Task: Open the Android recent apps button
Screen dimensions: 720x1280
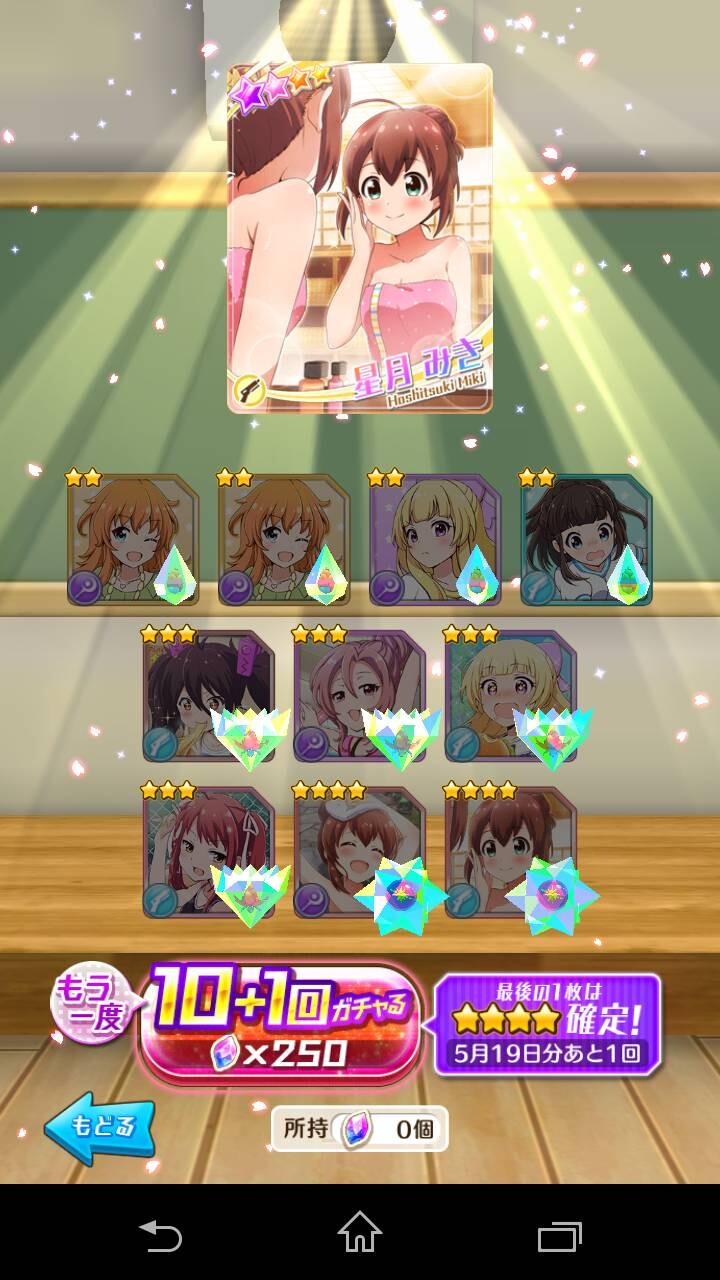Action: click(560, 1234)
